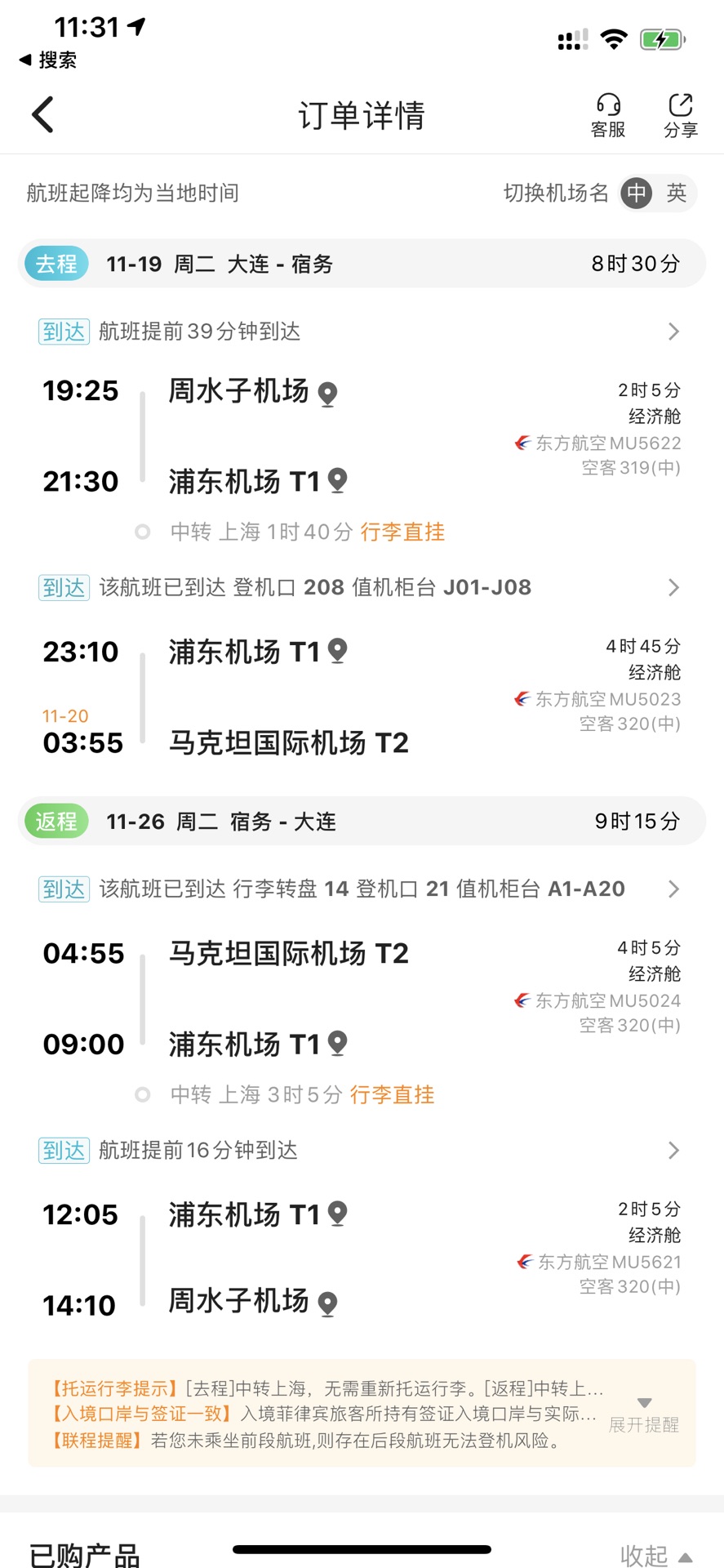Open MU5622 early-arrival status details

[x=359, y=332]
